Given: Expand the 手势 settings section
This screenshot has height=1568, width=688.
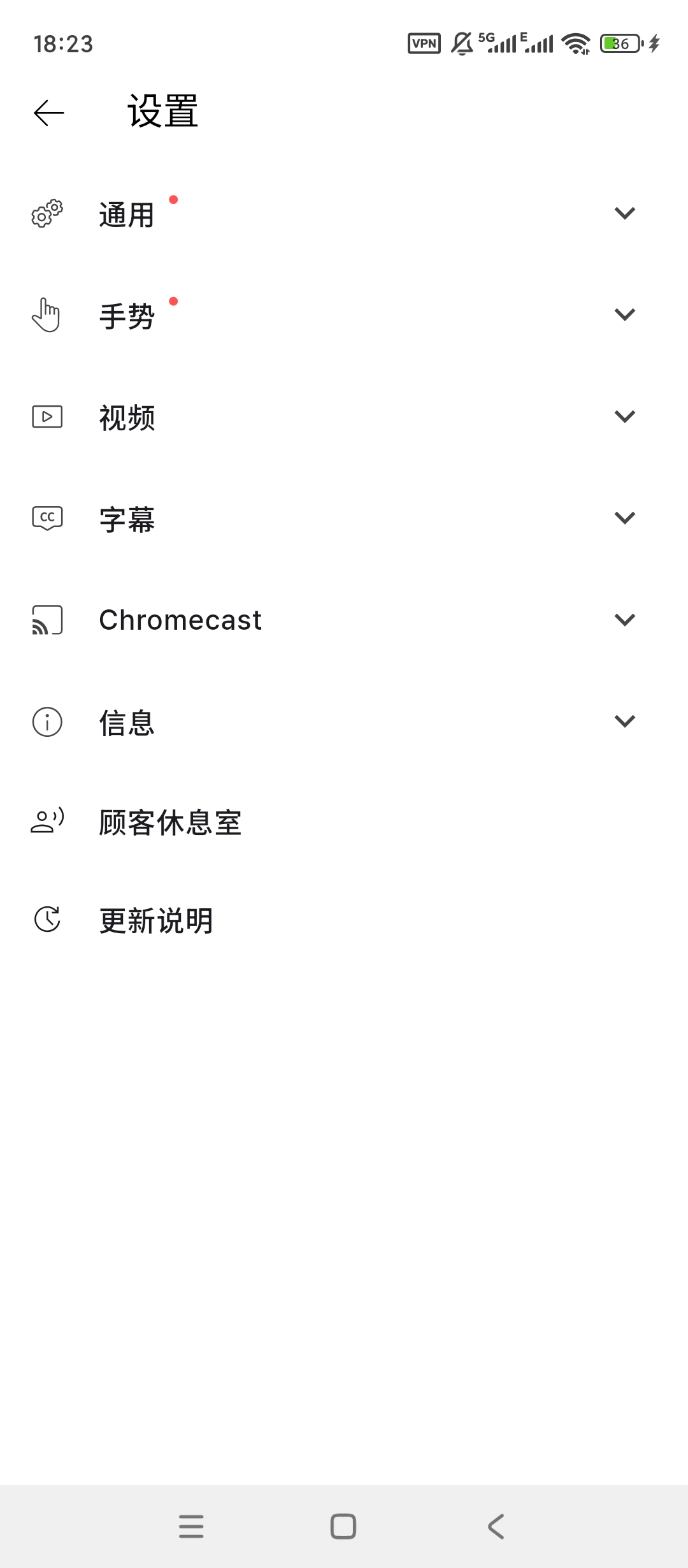Looking at the screenshot, I should coord(624,315).
